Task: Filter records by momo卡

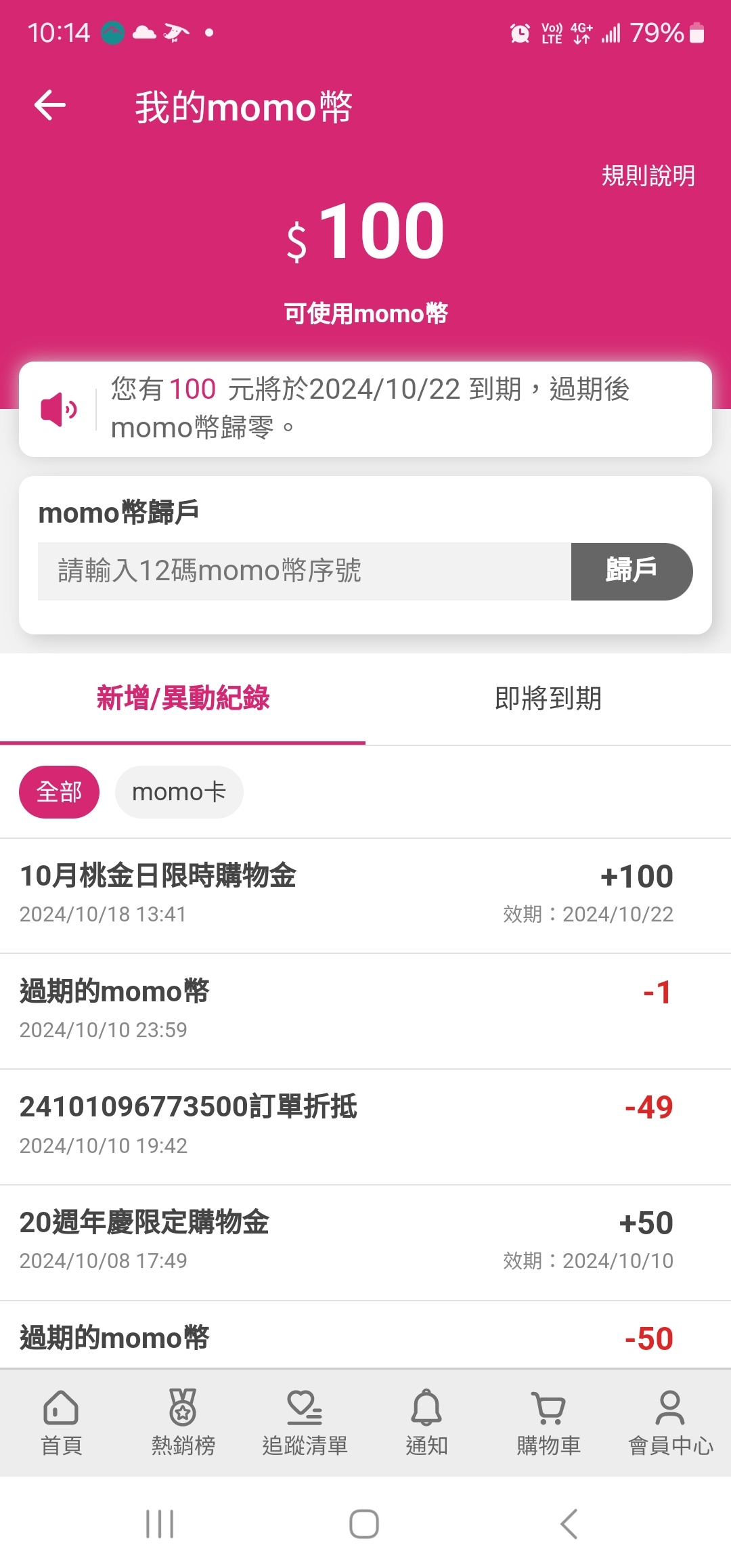Action: pyautogui.click(x=179, y=791)
